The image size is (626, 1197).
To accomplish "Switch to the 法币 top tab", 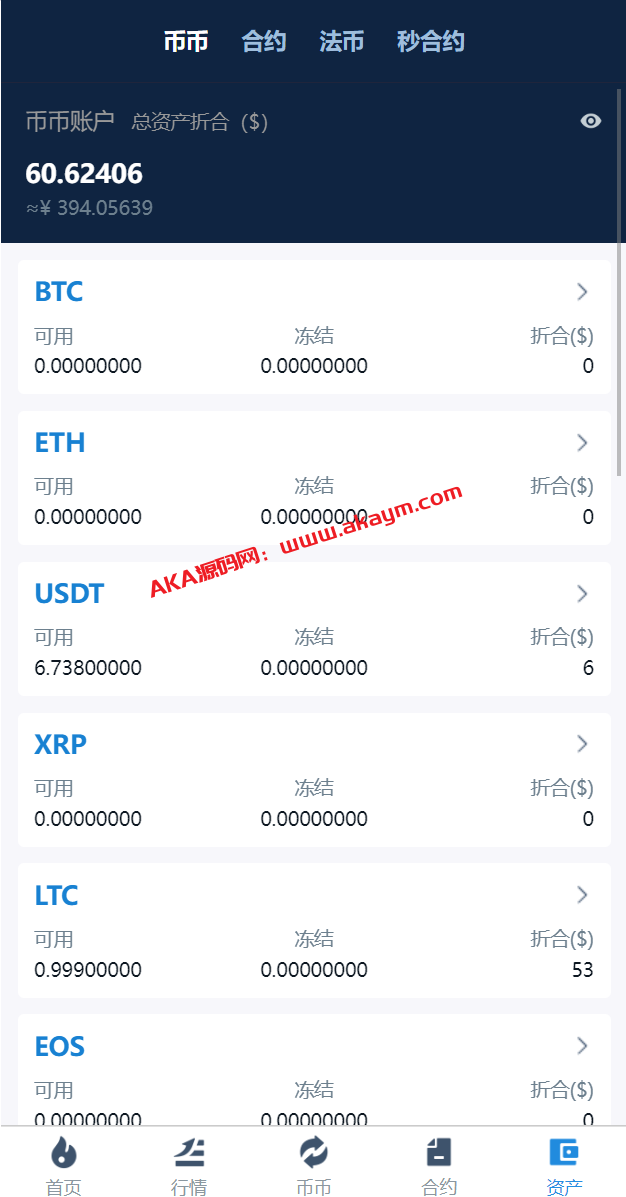I will pos(341,42).
